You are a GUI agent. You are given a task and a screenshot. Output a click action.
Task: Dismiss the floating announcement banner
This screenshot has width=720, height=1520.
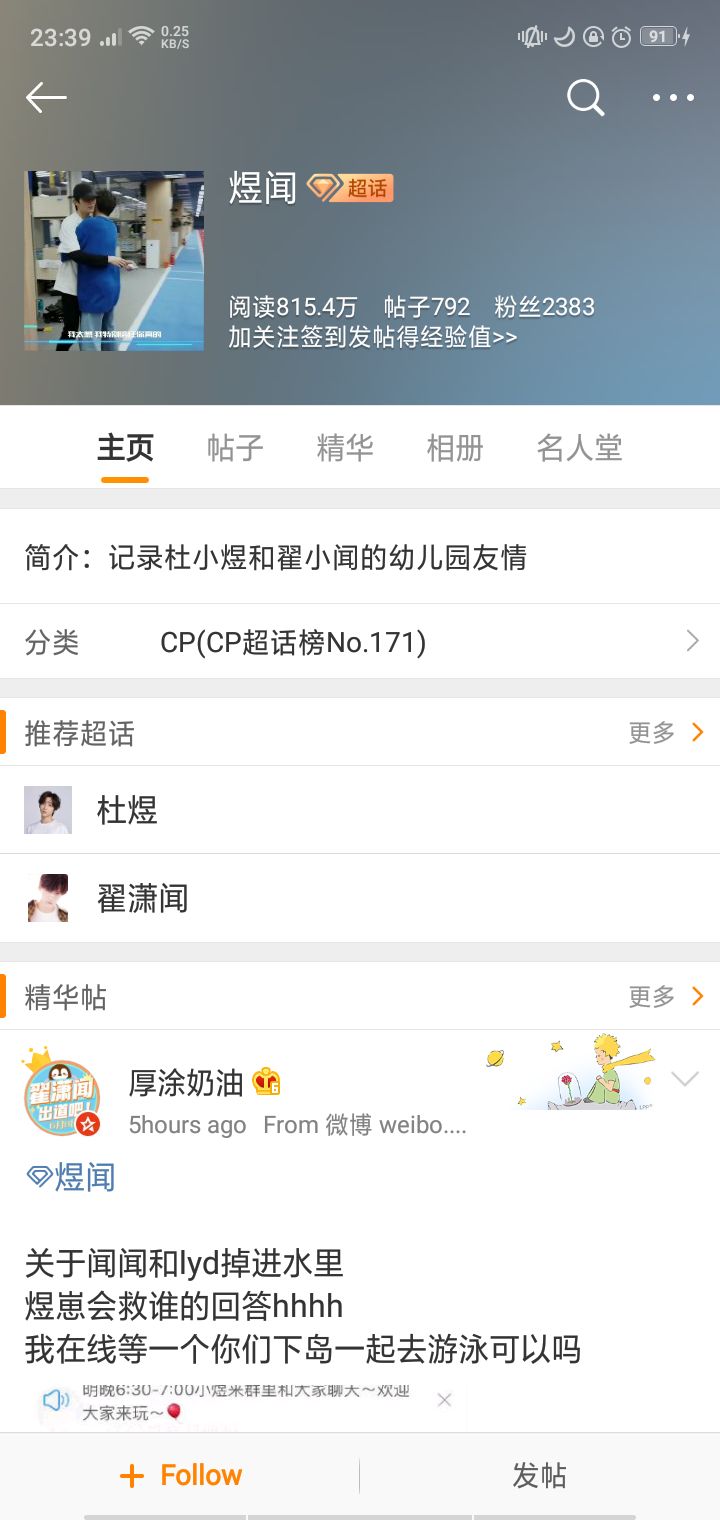[444, 1400]
